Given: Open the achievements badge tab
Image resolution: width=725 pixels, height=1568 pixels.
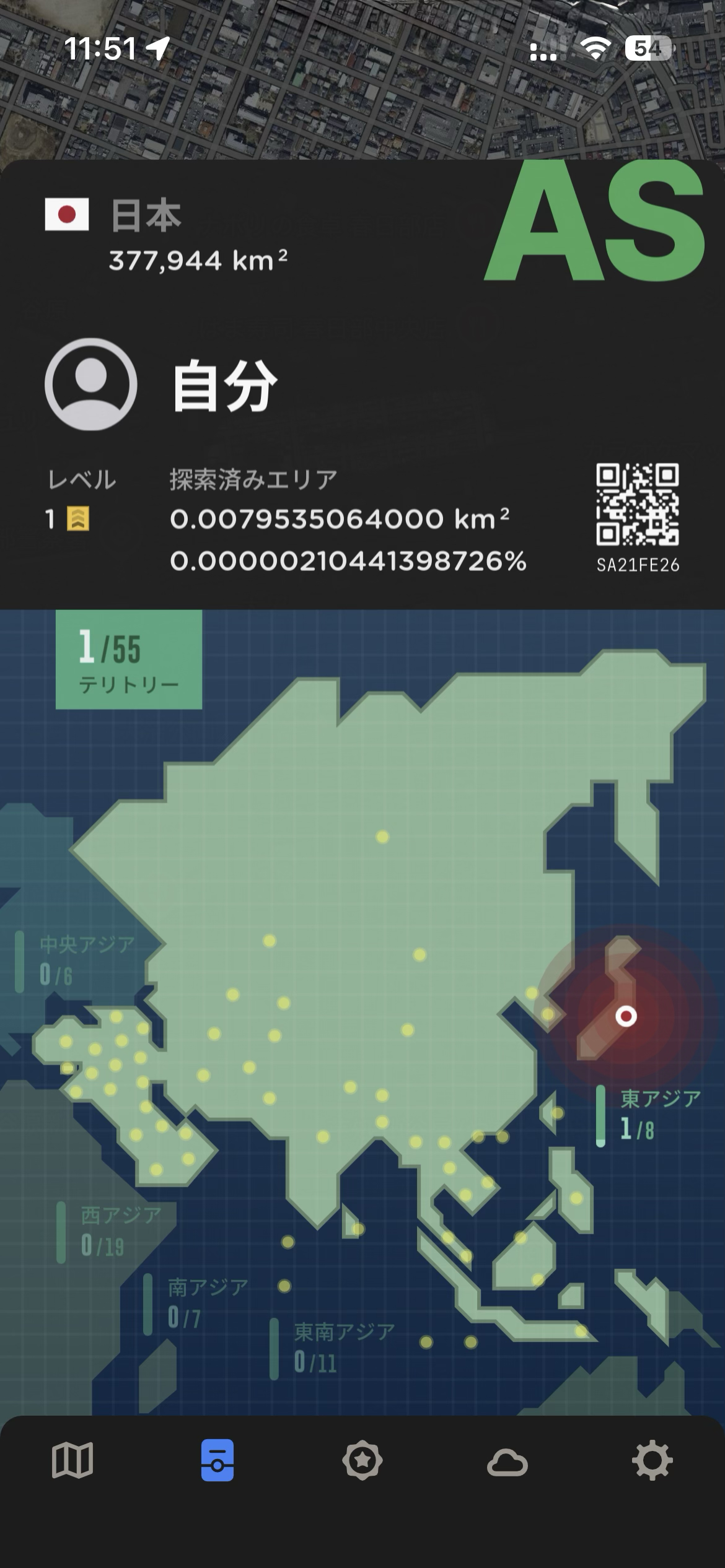Looking at the screenshot, I should [x=362, y=1461].
